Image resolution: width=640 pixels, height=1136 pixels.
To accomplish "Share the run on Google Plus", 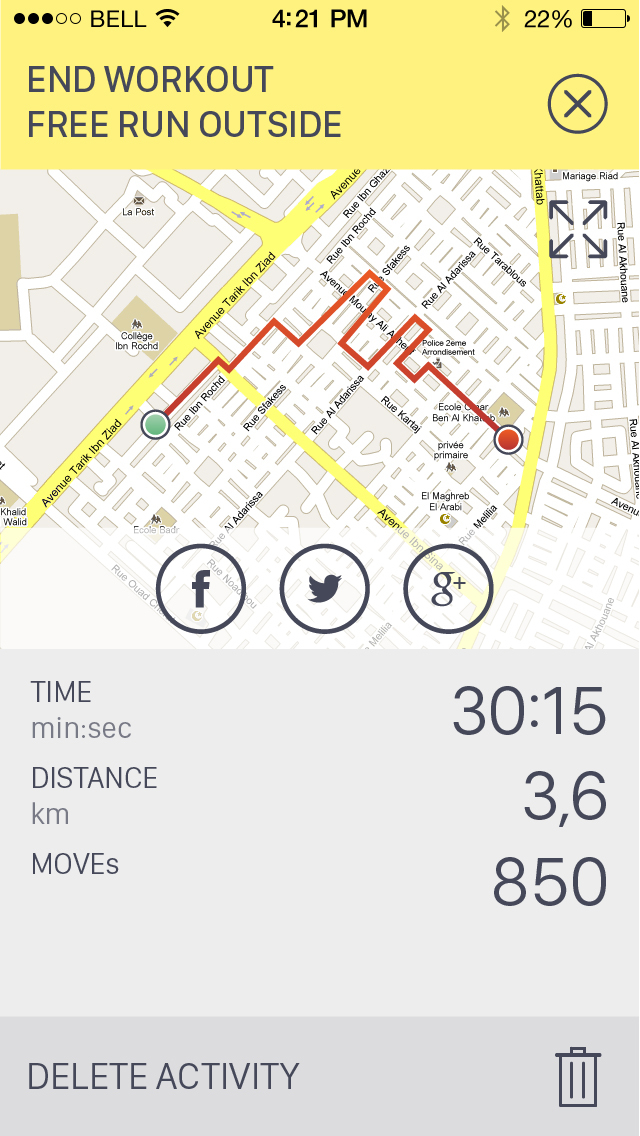I will [448, 588].
